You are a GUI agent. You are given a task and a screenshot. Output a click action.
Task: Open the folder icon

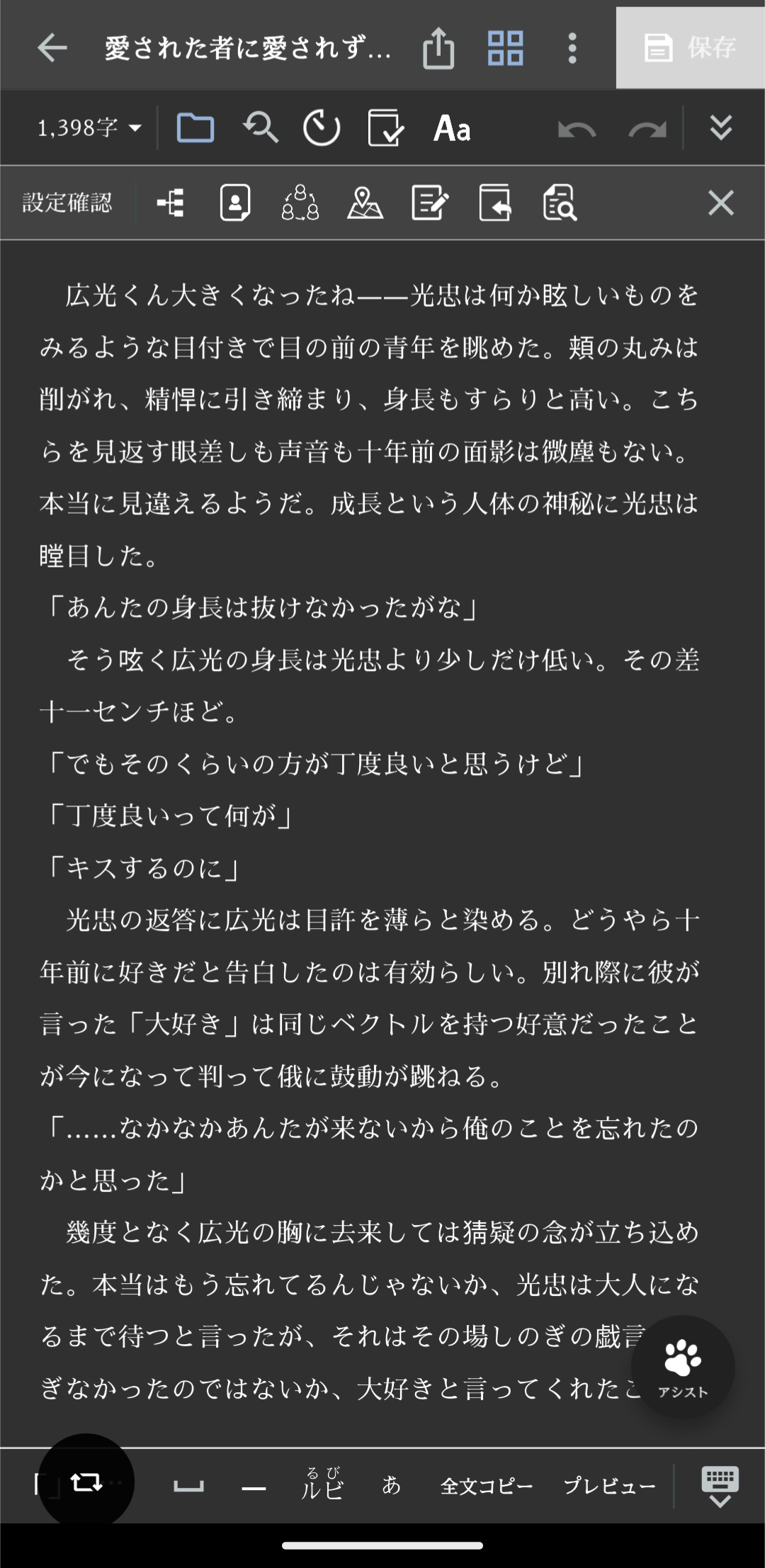pyautogui.click(x=195, y=128)
